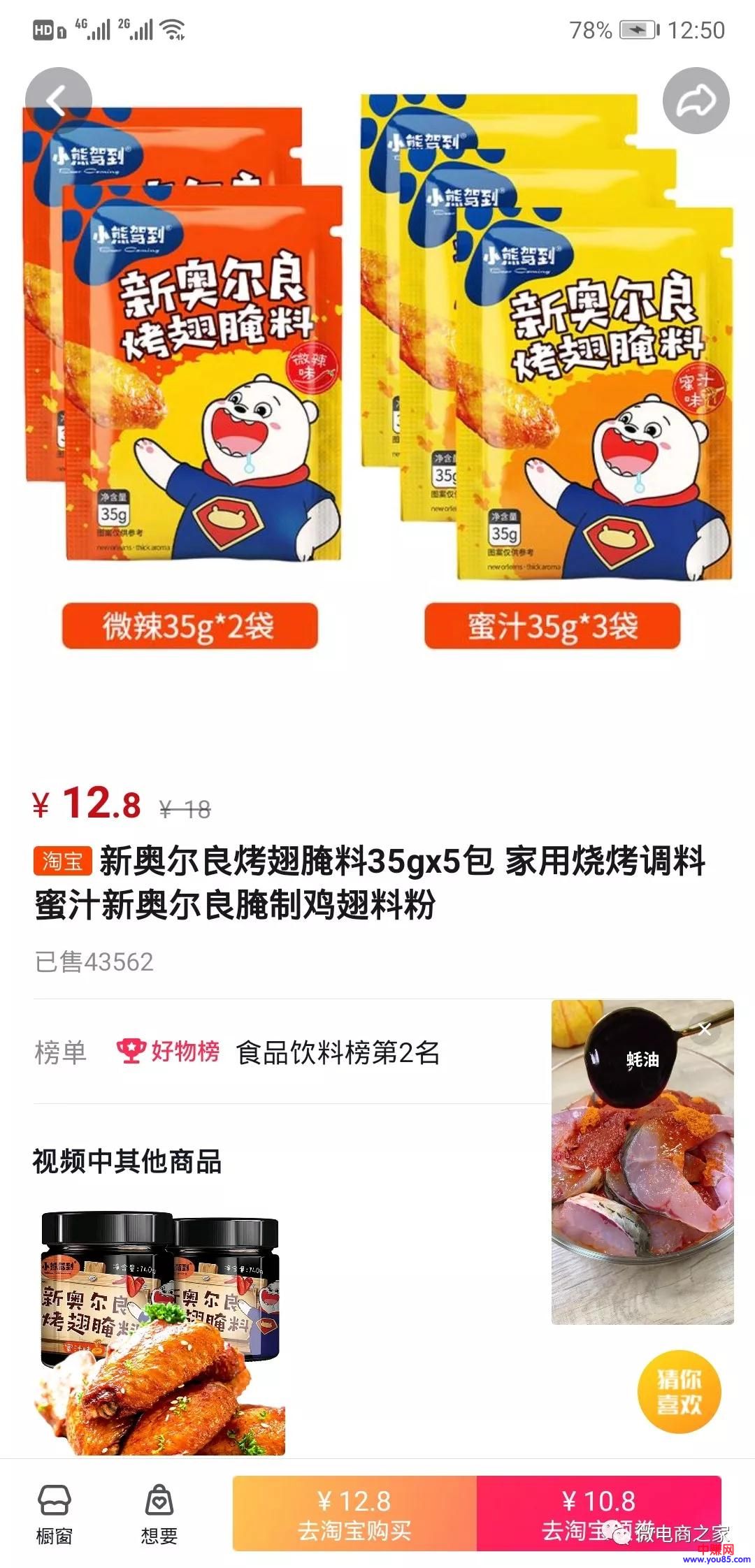The image size is (755, 1568).
Task: Open the 猜你喜欢 recommendations button
Action: [x=679, y=1393]
